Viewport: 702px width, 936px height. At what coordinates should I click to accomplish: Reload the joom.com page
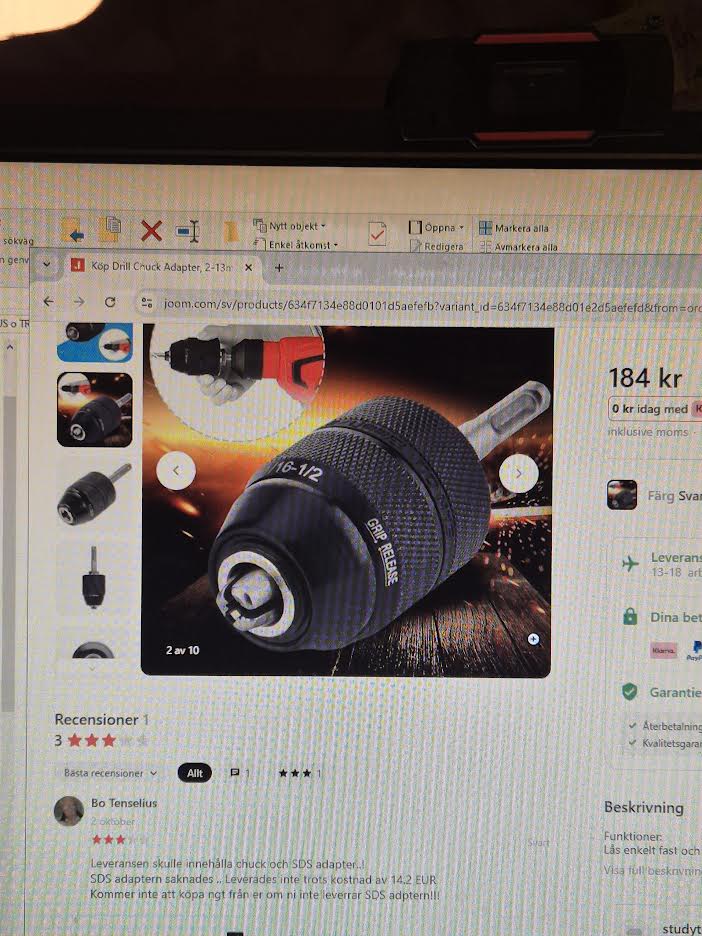[110, 302]
